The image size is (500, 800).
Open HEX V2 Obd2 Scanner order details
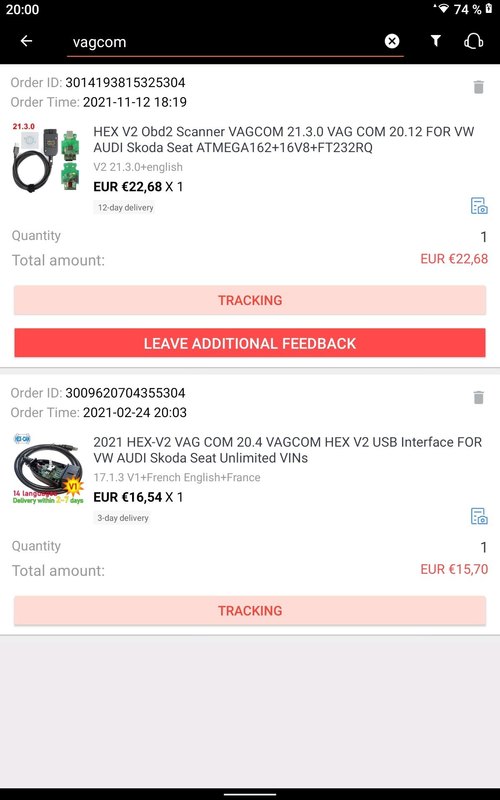tap(284, 139)
